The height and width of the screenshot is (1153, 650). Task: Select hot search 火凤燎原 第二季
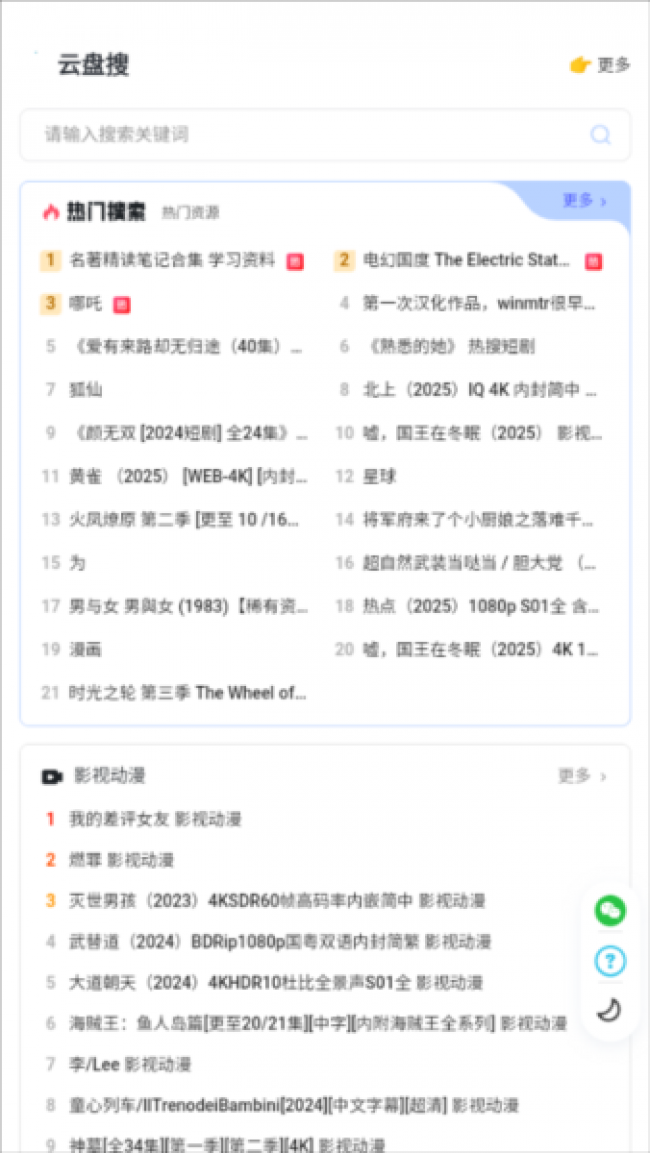pos(185,520)
